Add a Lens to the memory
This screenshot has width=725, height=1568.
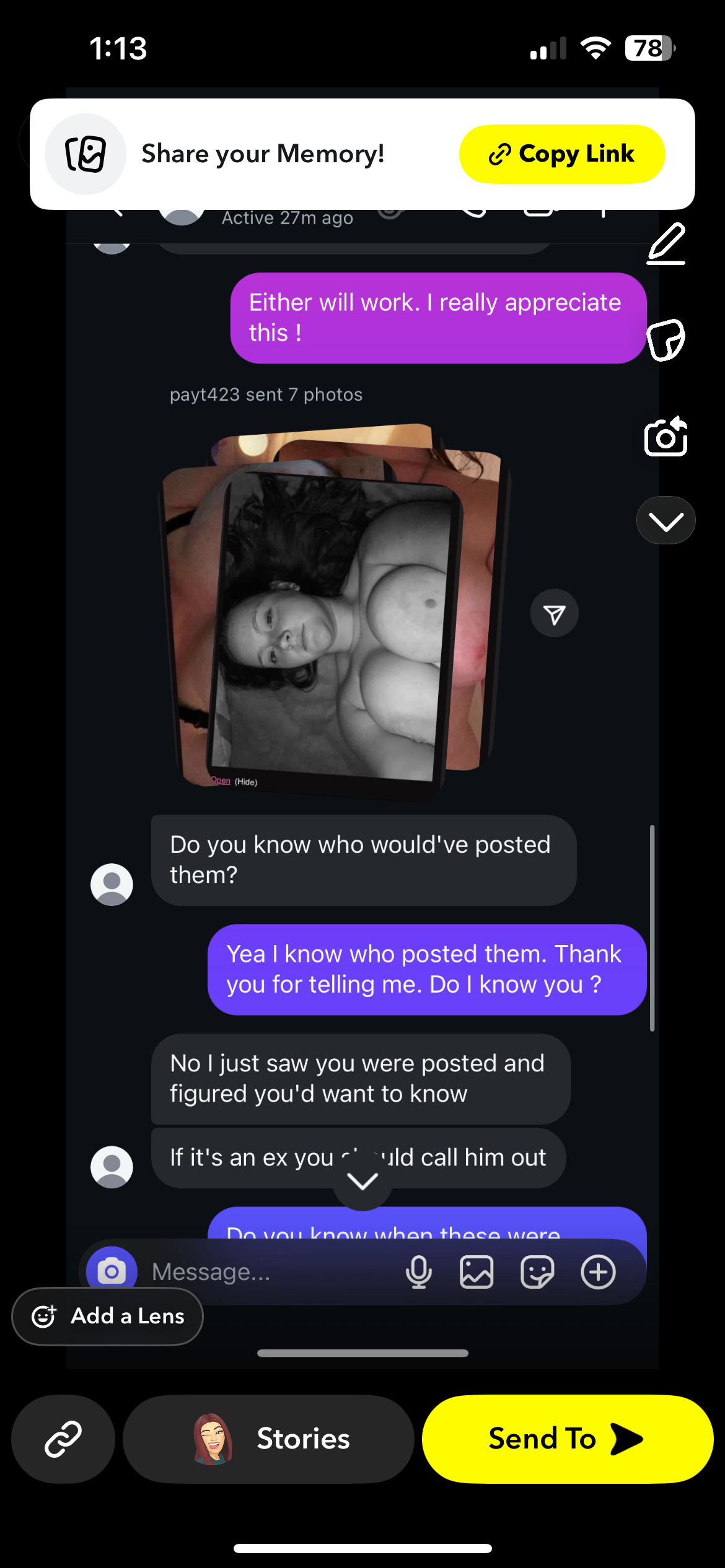pos(108,1316)
